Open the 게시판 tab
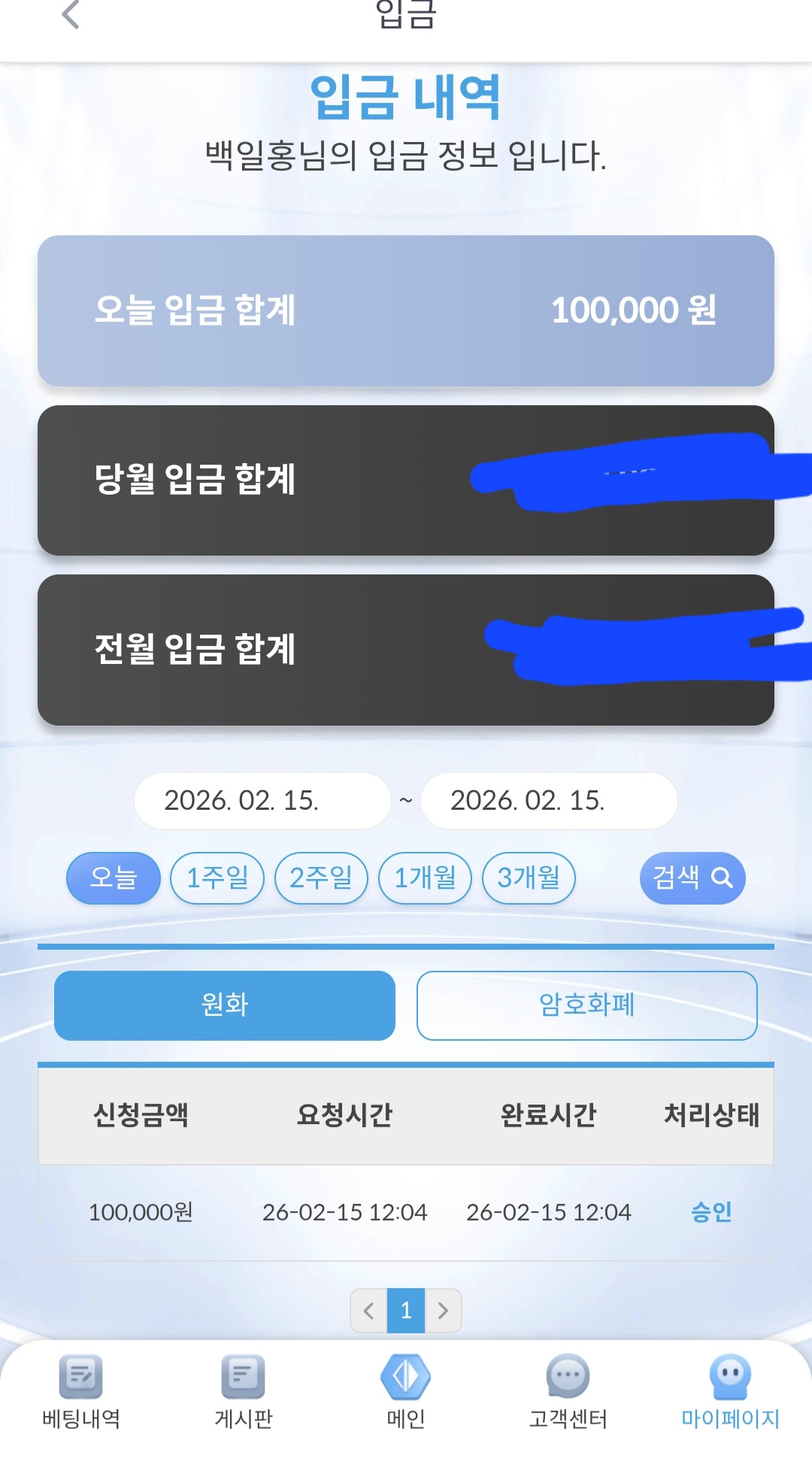Screen dimensions: 812x1473 [244, 1392]
